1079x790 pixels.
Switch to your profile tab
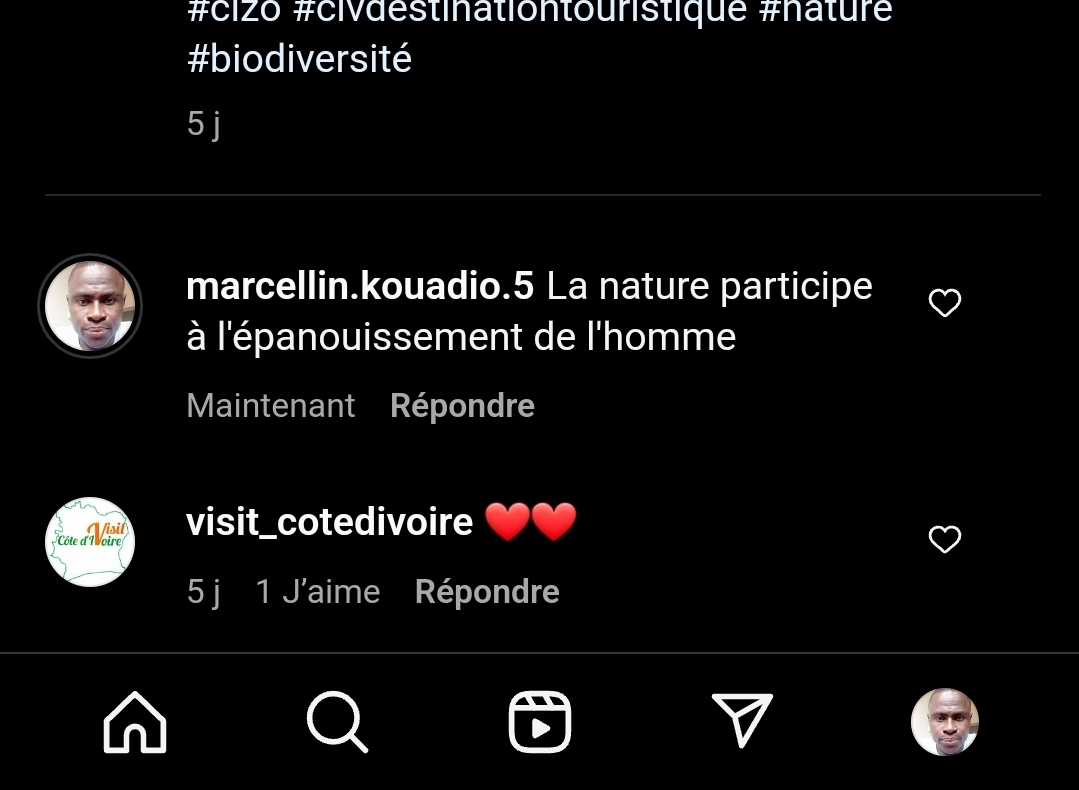(944, 722)
